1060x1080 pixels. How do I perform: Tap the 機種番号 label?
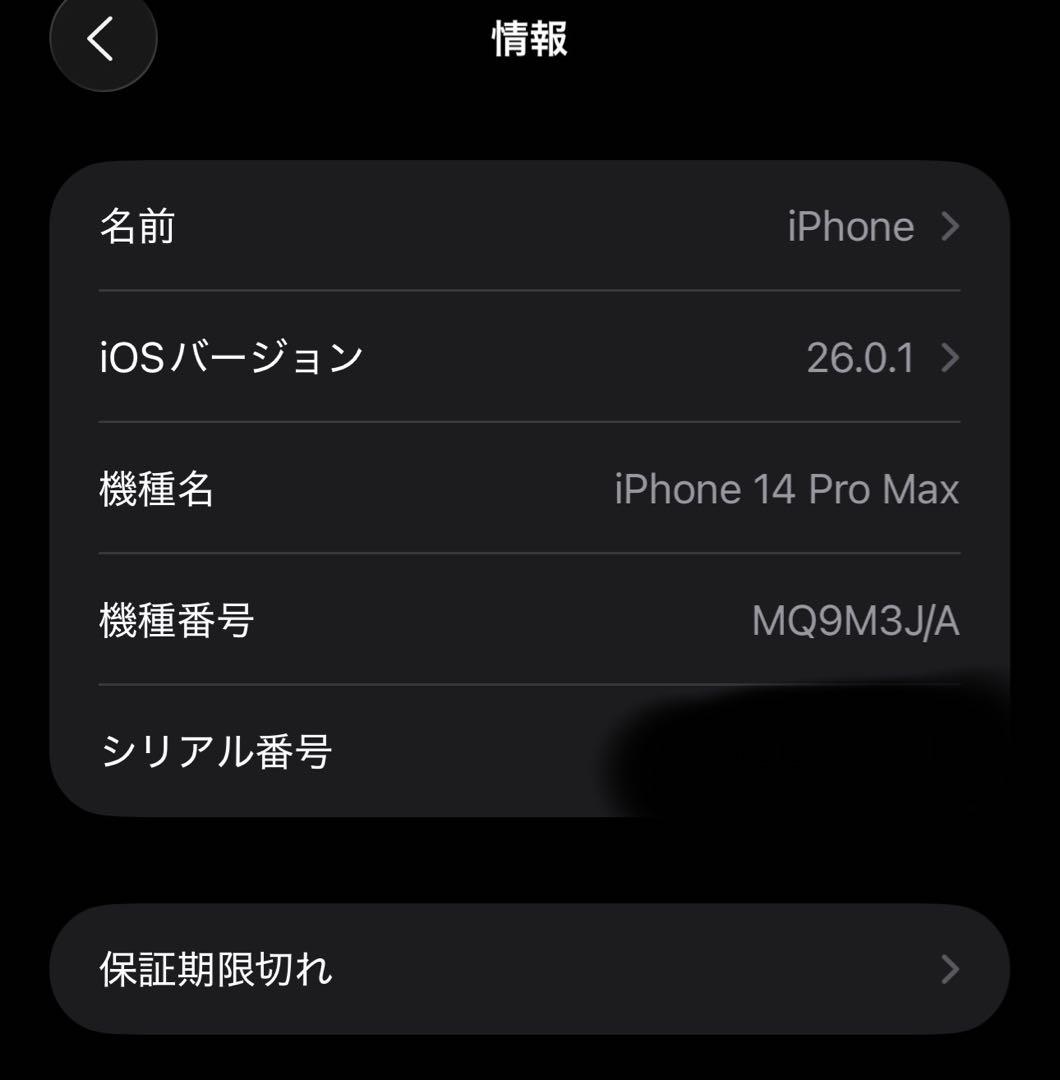(177, 620)
